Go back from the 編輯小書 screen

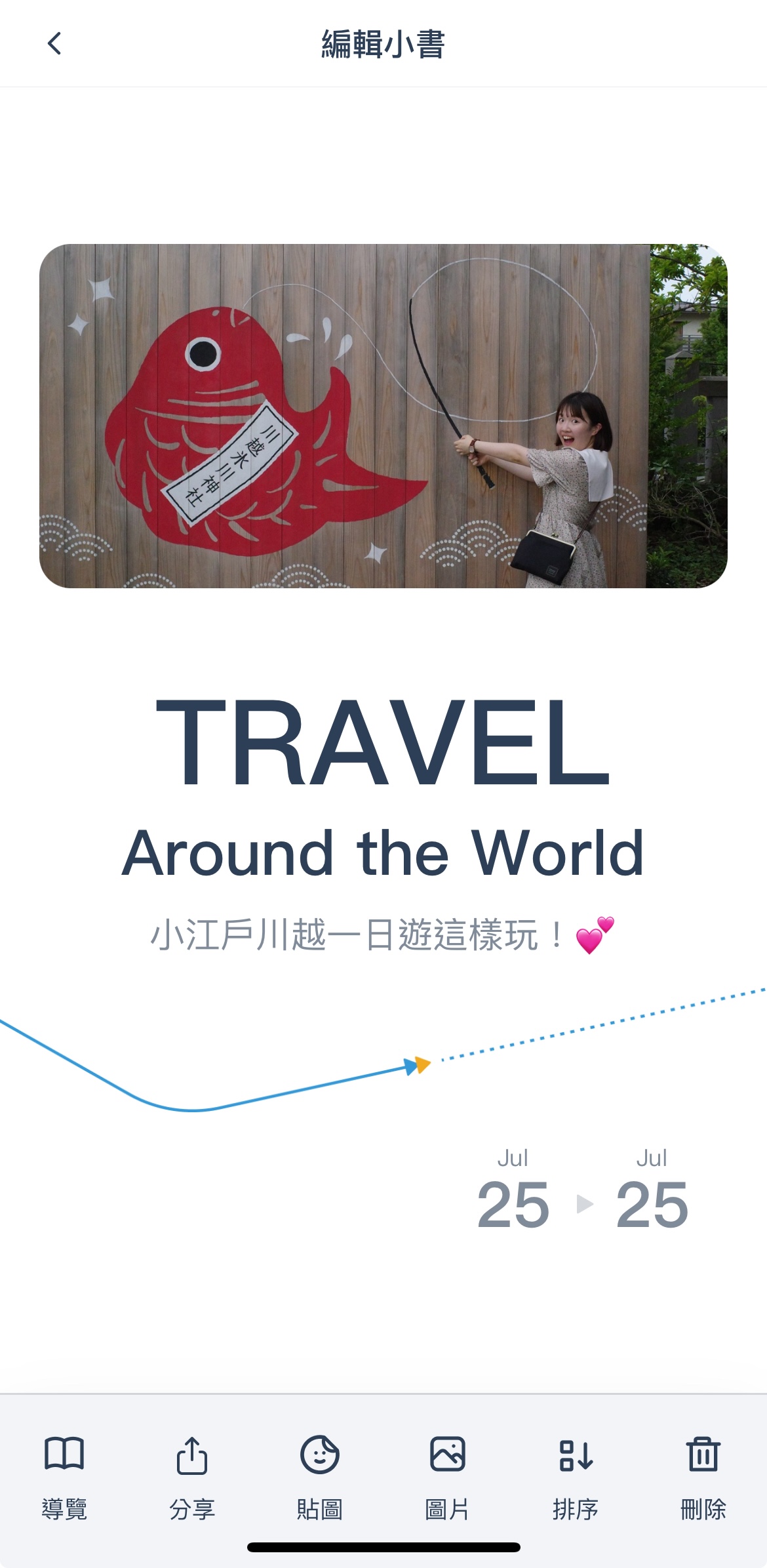(54, 44)
